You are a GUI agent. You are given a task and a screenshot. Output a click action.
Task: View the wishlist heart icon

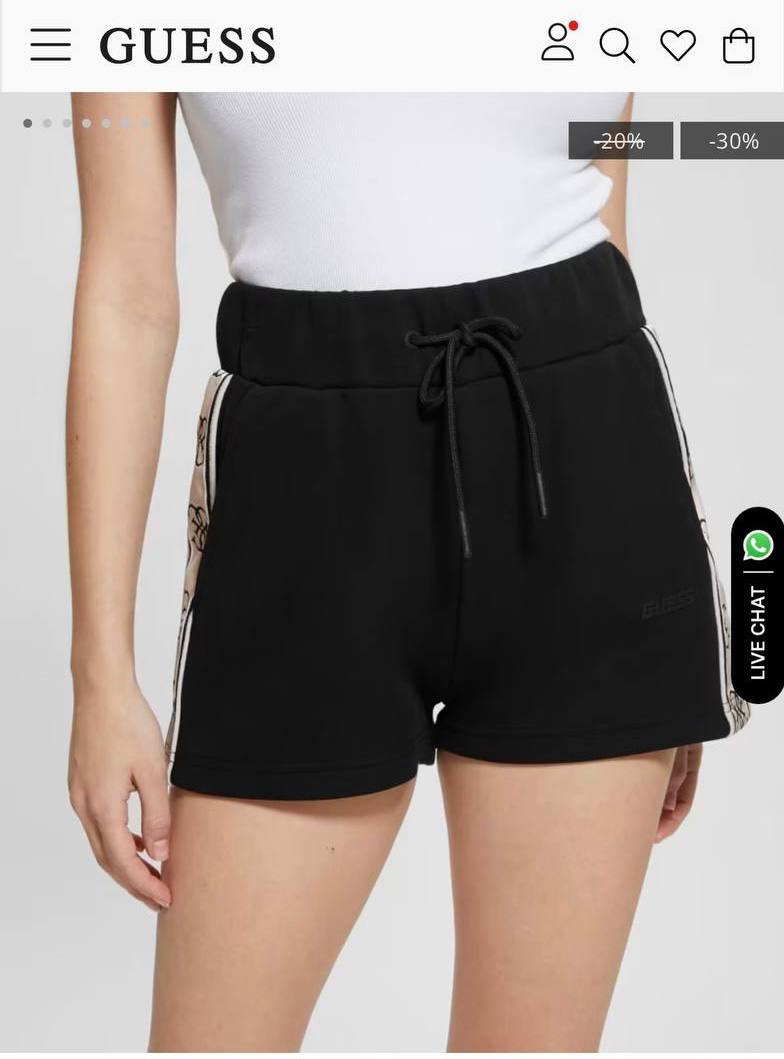[x=678, y=45]
